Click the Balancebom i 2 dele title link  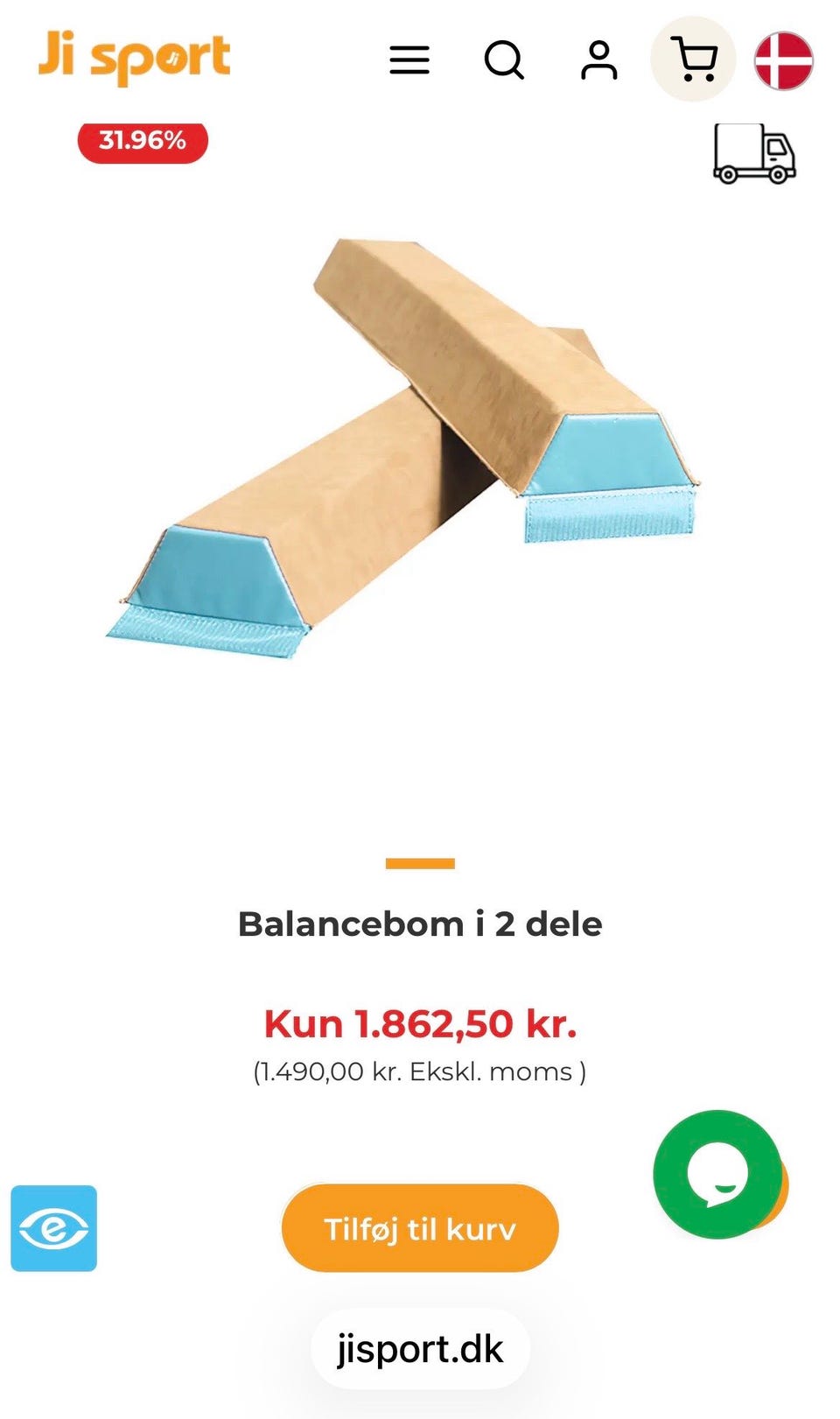tap(420, 924)
